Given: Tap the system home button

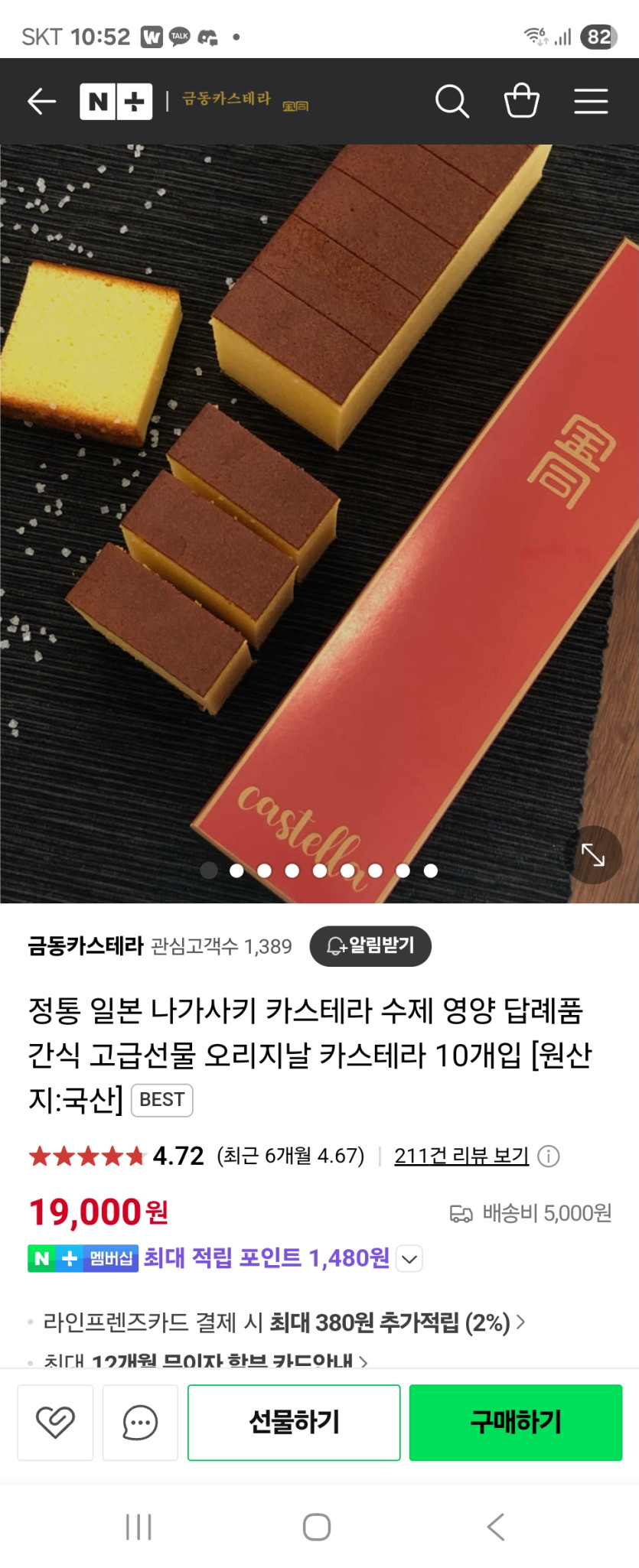Looking at the screenshot, I should 317,1527.
